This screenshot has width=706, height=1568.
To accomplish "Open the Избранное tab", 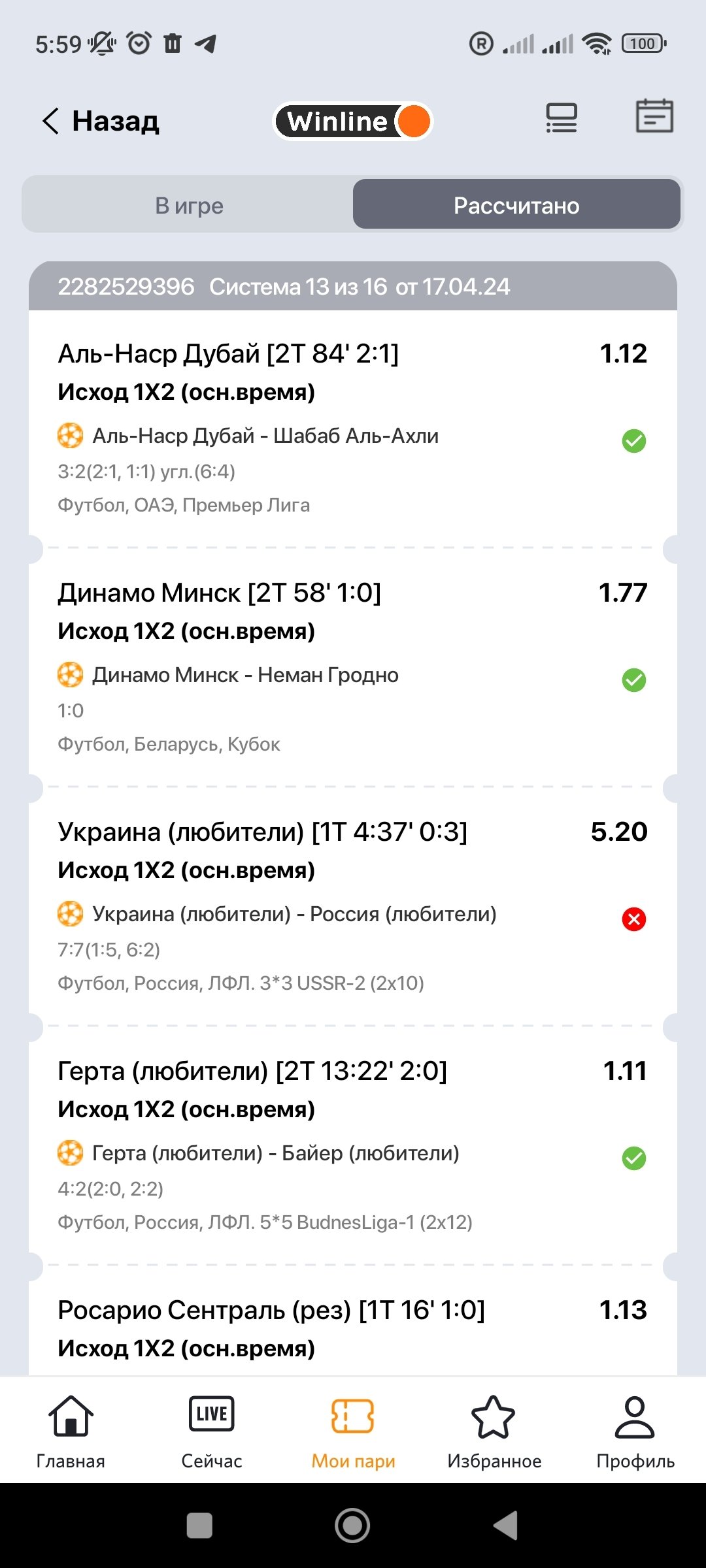I will pyautogui.click(x=494, y=1432).
